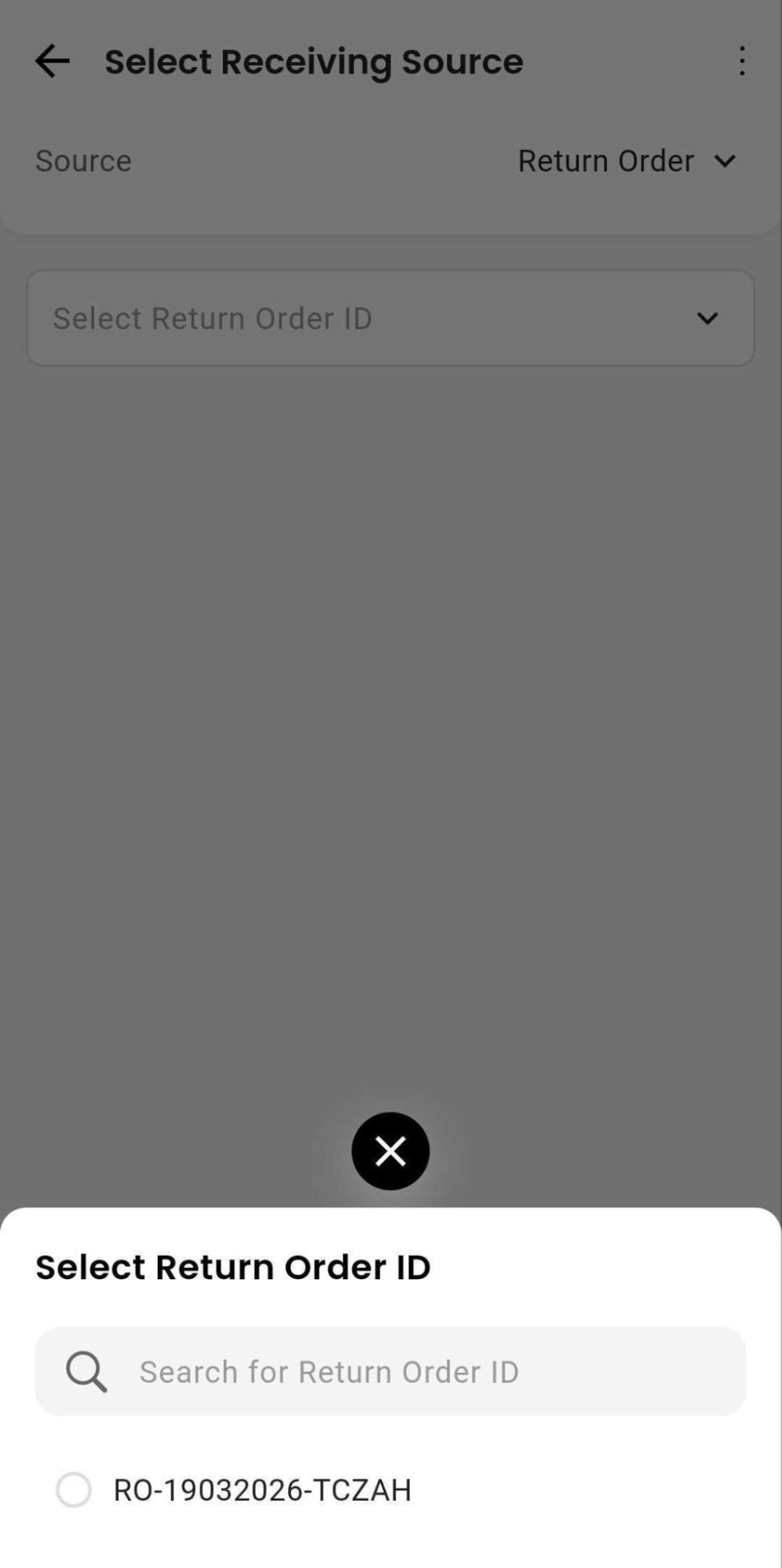Select return order RO-19032026-TCZAH
This screenshot has height=1568, width=782.
75,1490
